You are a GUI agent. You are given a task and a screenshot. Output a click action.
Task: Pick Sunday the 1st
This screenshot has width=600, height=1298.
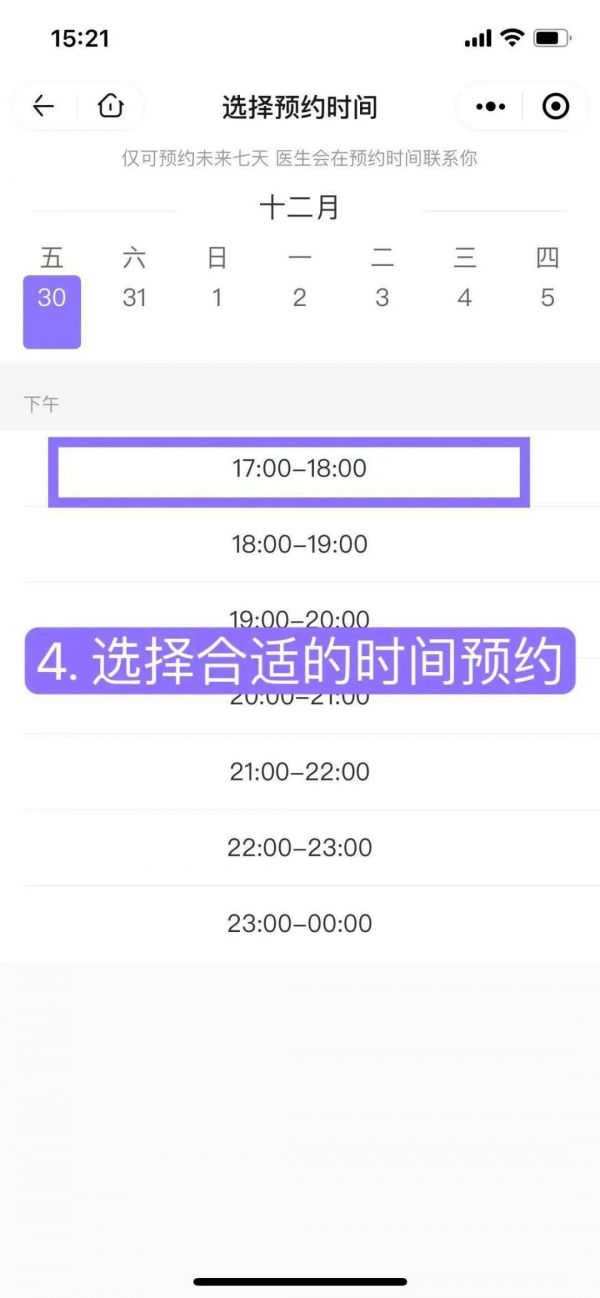point(217,298)
